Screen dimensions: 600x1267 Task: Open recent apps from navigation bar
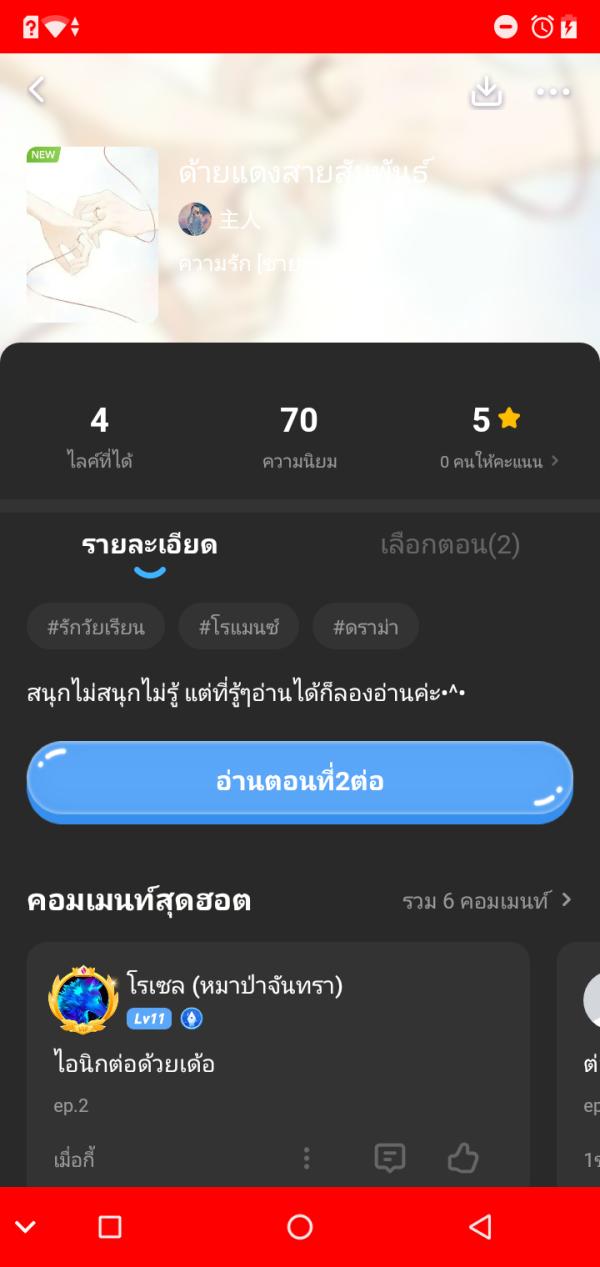coord(110,1227)
